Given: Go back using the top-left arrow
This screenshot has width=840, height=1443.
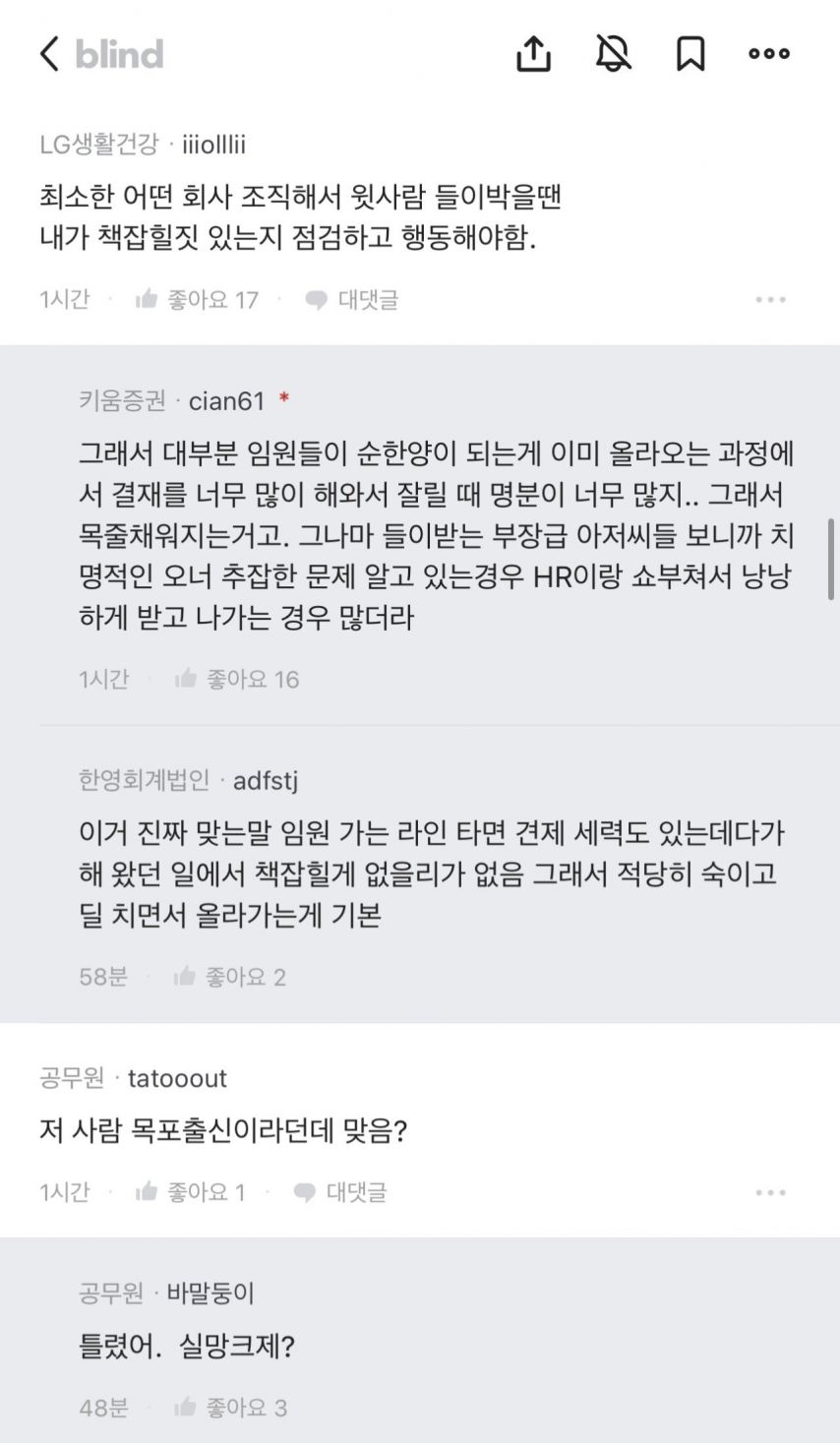Looking at the screenshot, I should 49,54.
